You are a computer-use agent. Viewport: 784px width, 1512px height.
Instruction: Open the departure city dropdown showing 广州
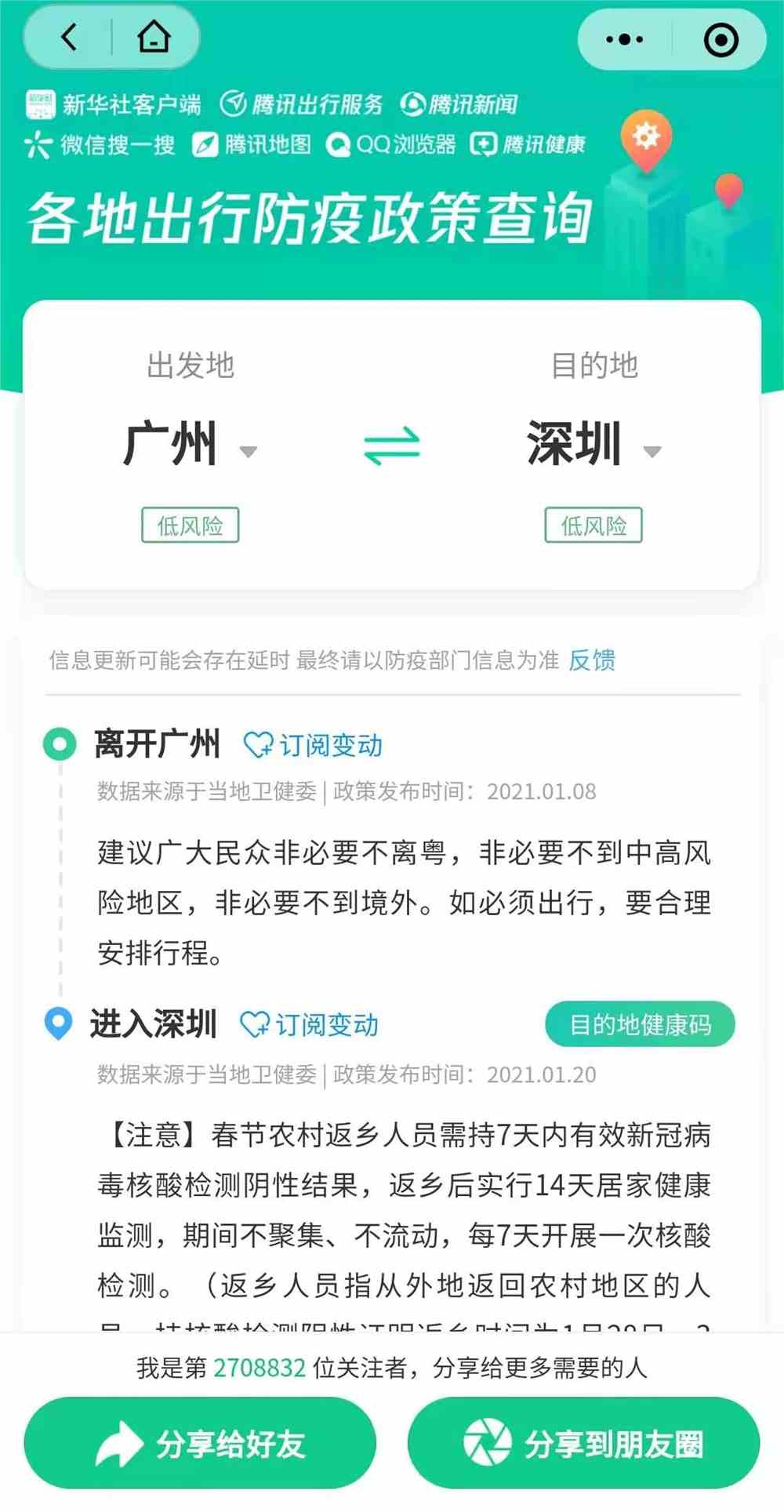coord(191,444)
